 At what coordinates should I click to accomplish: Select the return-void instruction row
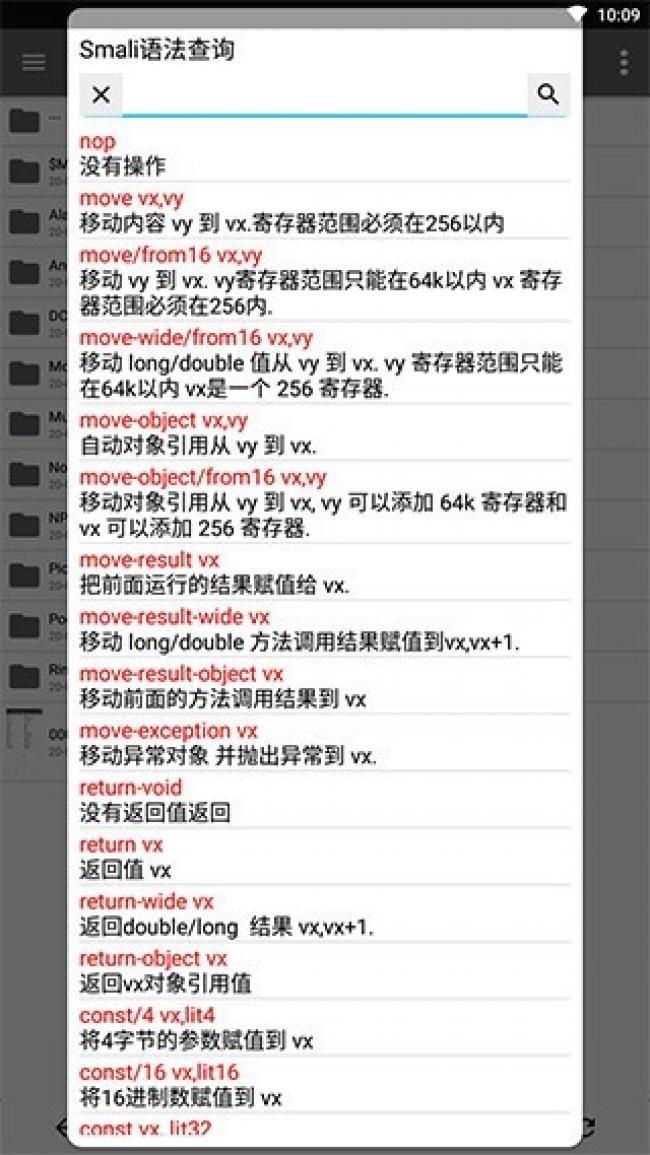coord(324,800)
